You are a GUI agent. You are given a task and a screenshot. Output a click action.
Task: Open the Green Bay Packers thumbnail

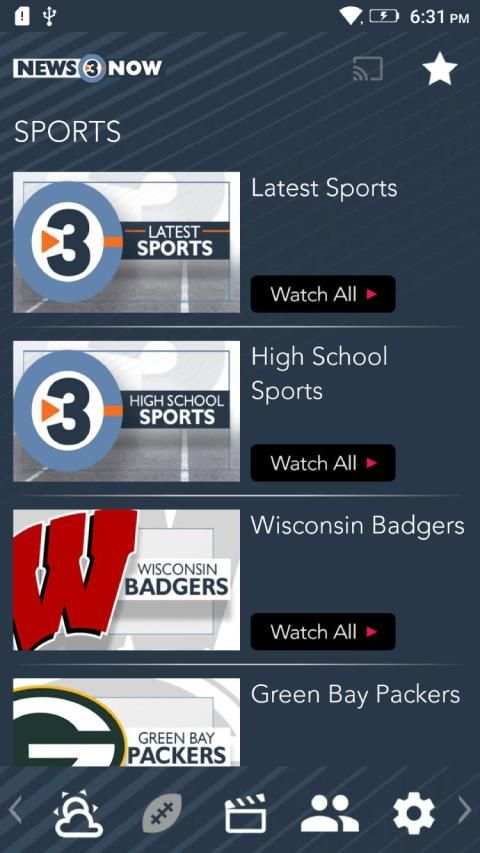click(126, 722)
